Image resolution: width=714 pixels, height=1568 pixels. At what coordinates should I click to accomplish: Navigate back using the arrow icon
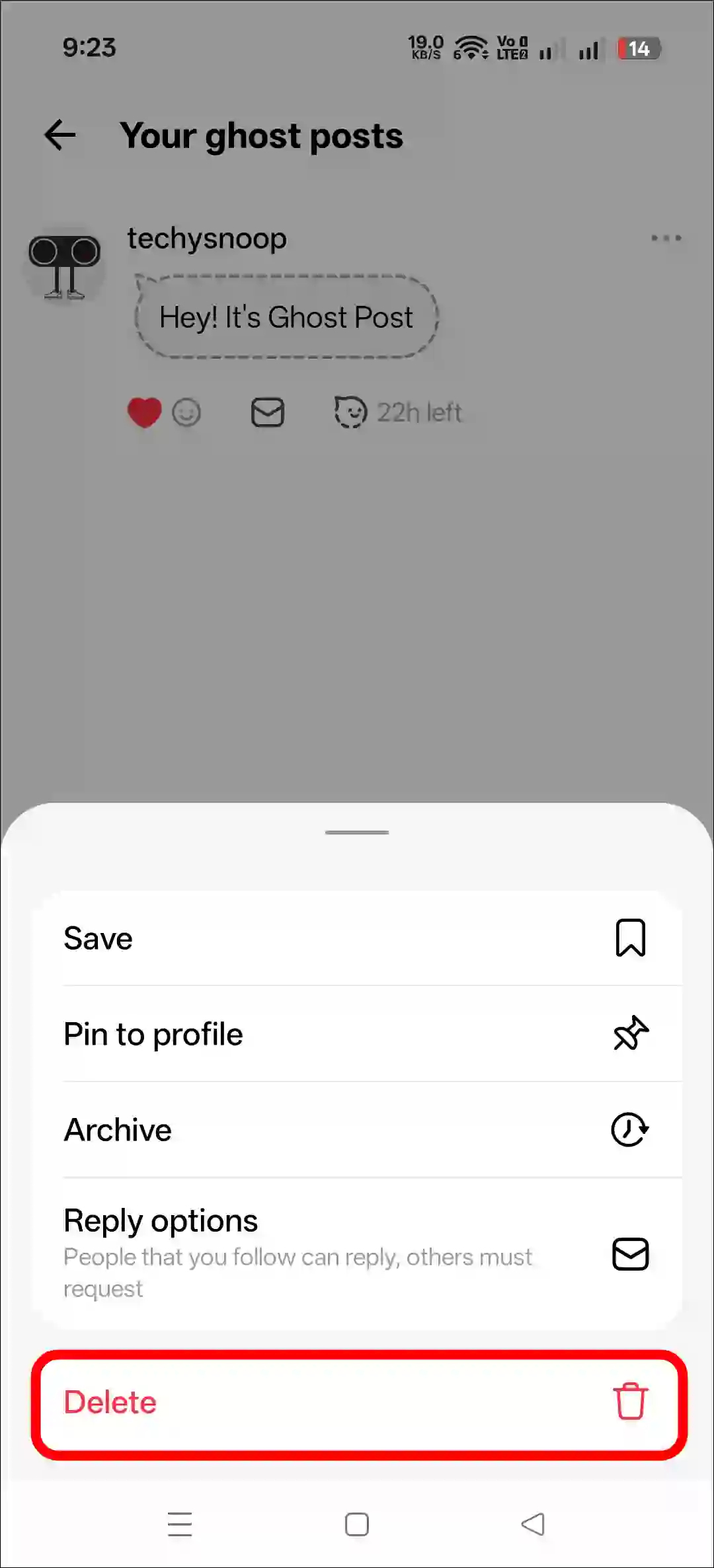click(x=60, y=135)
